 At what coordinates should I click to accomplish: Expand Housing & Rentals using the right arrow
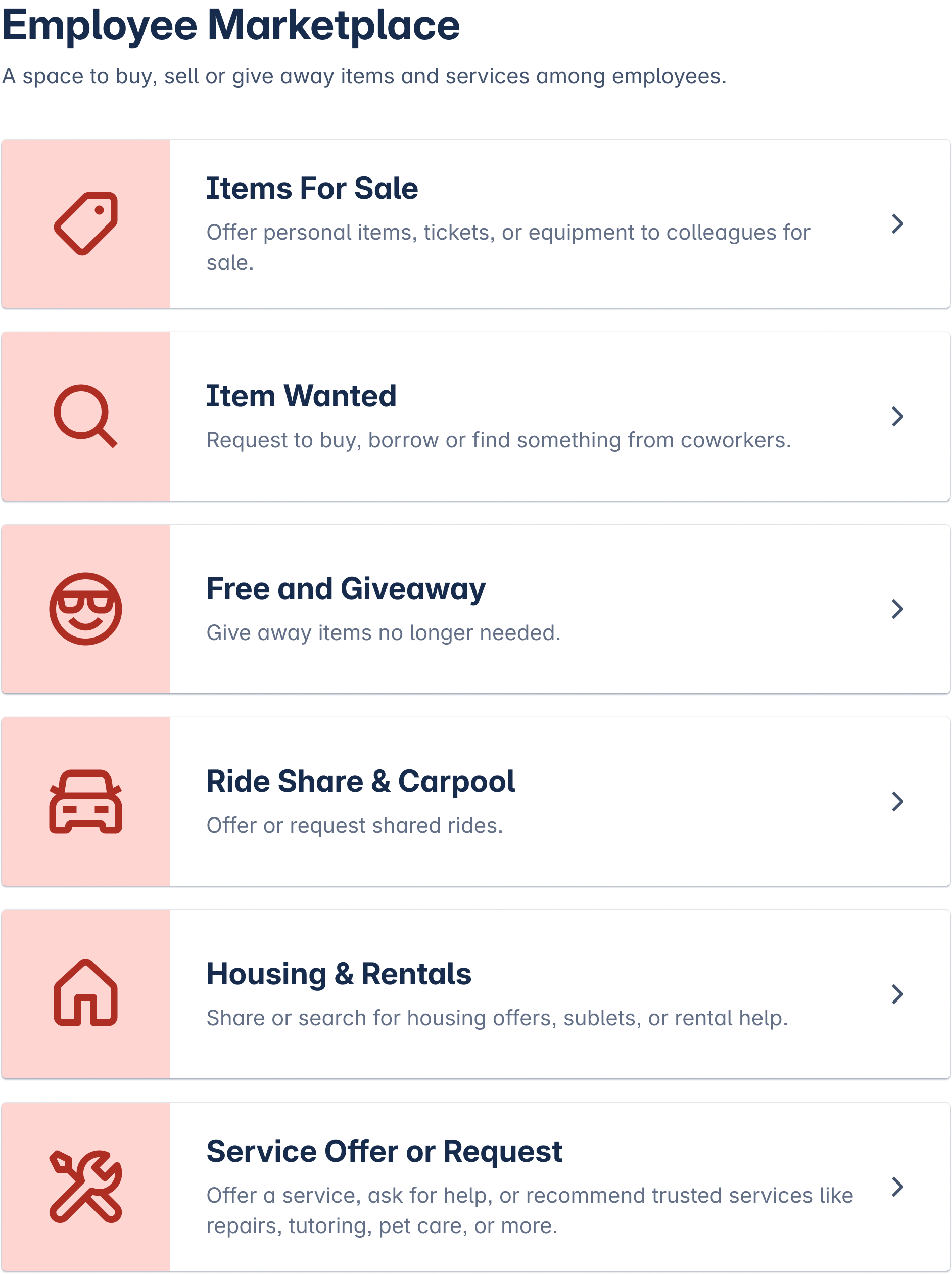click(x=897, y=993)
